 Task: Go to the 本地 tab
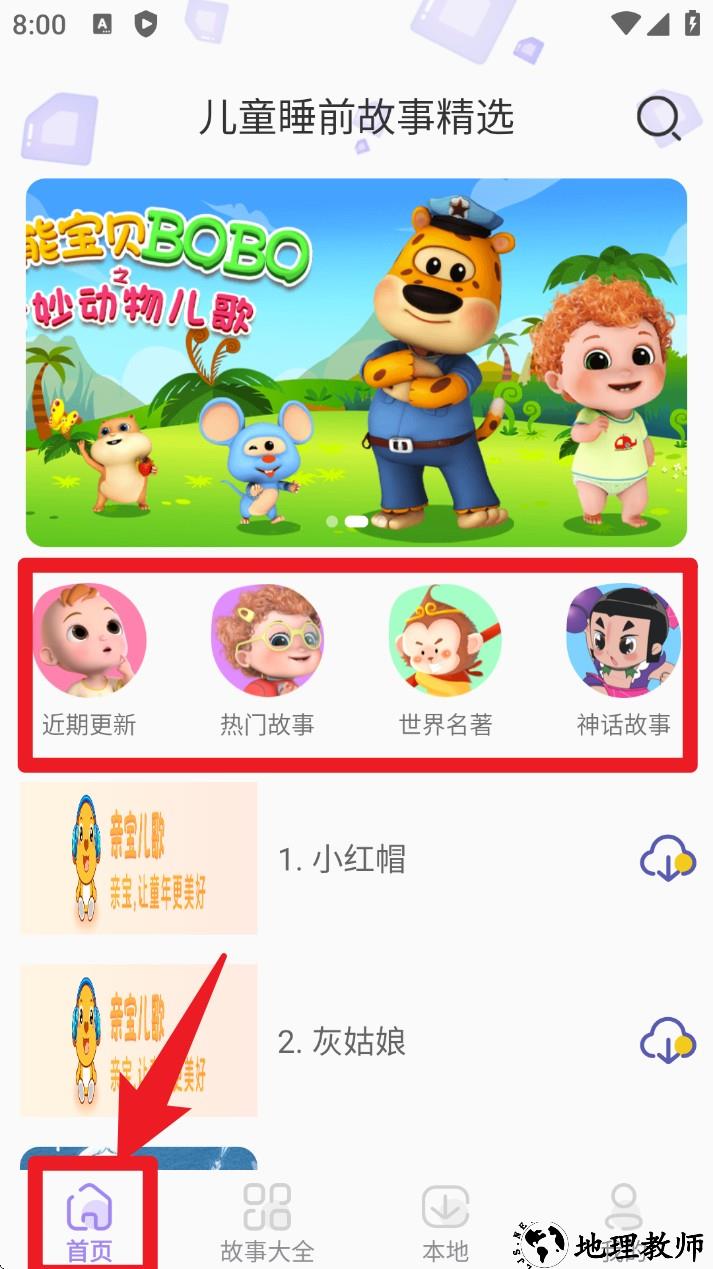(445, 1220)
